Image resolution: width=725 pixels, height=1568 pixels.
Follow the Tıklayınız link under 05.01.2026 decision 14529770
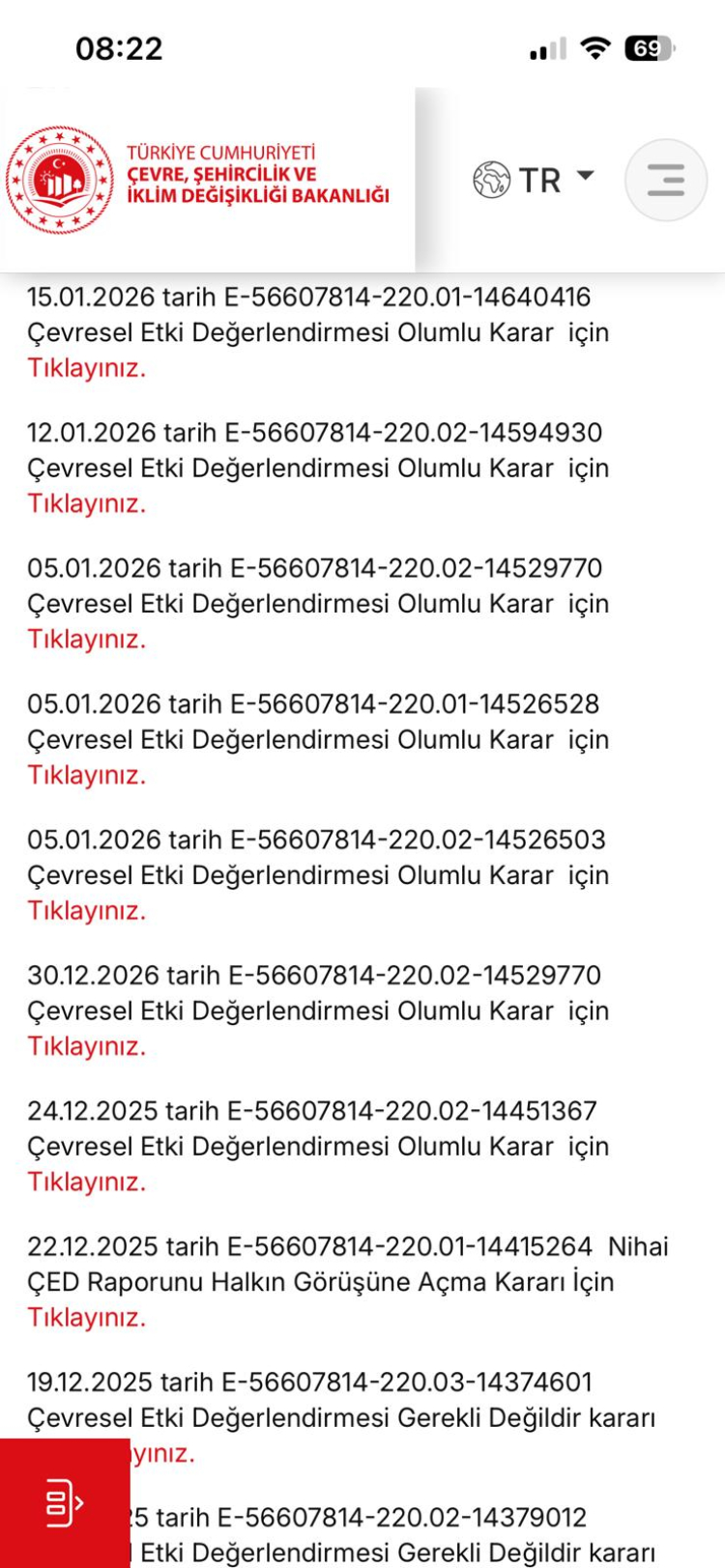[x=86, y=640]
